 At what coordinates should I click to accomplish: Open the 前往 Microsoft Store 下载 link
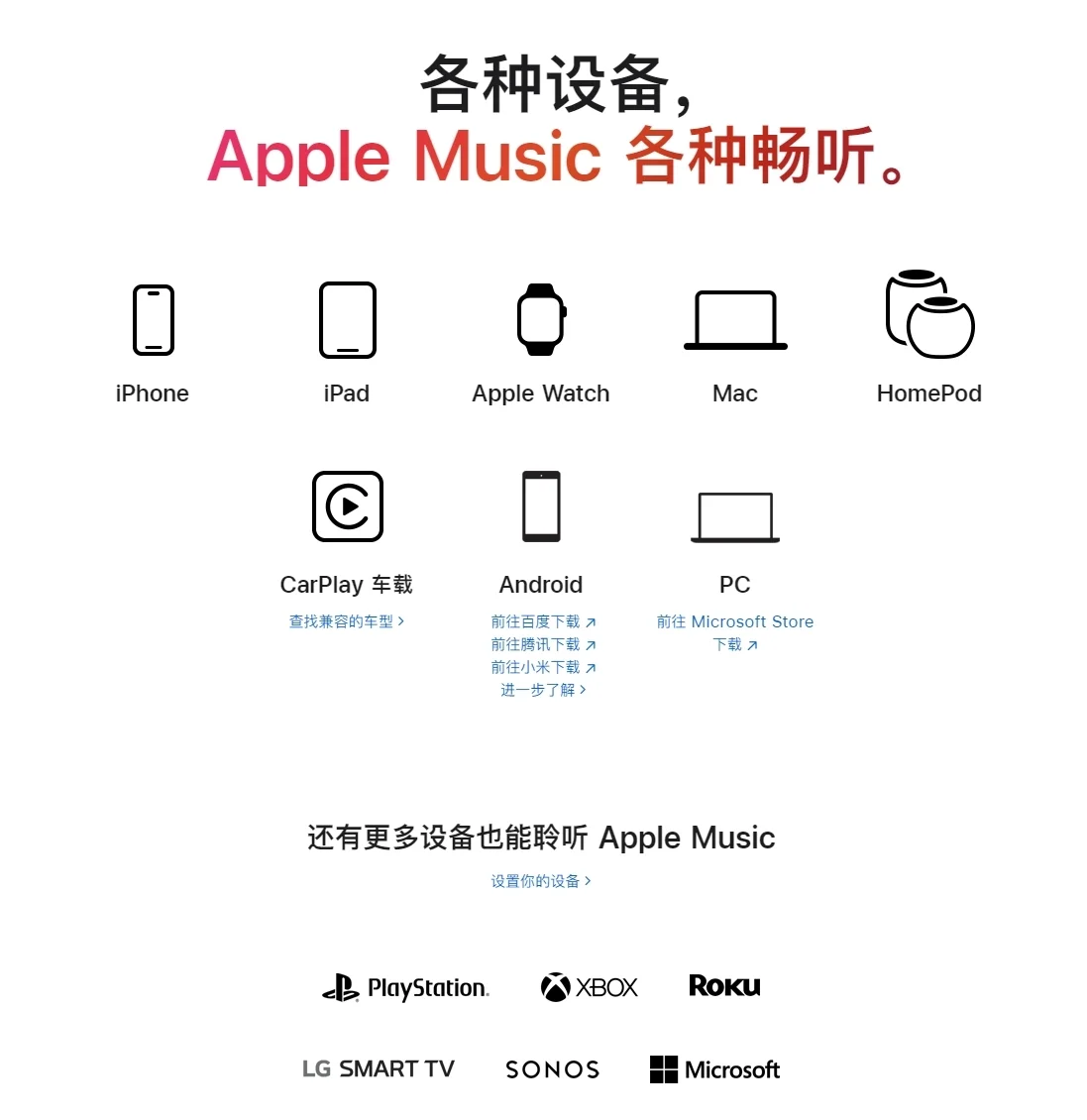tap(734, 632)
